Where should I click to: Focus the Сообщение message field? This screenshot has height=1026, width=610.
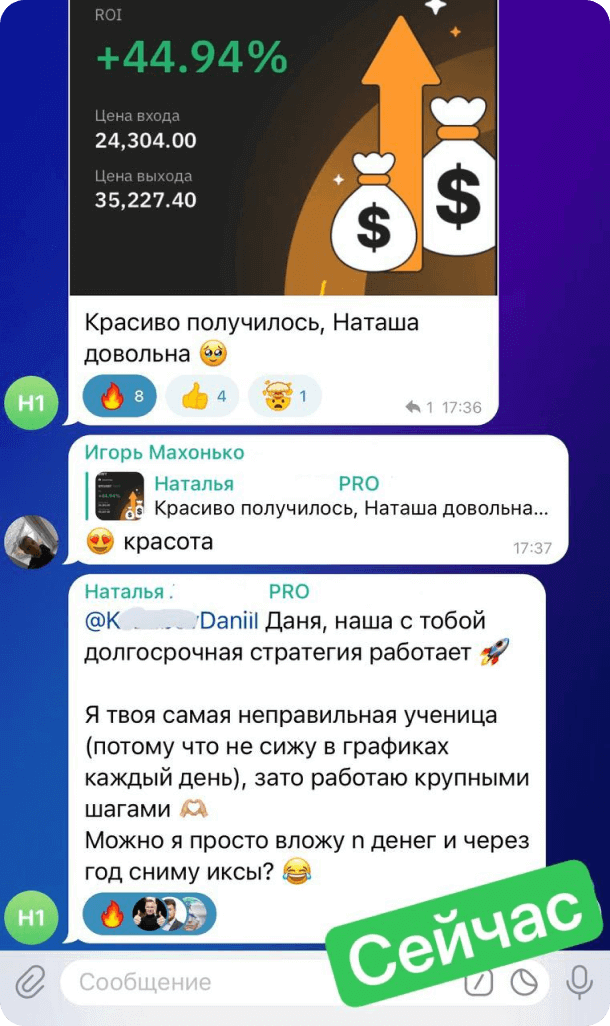pyautogui.click(x=250, y=982)
